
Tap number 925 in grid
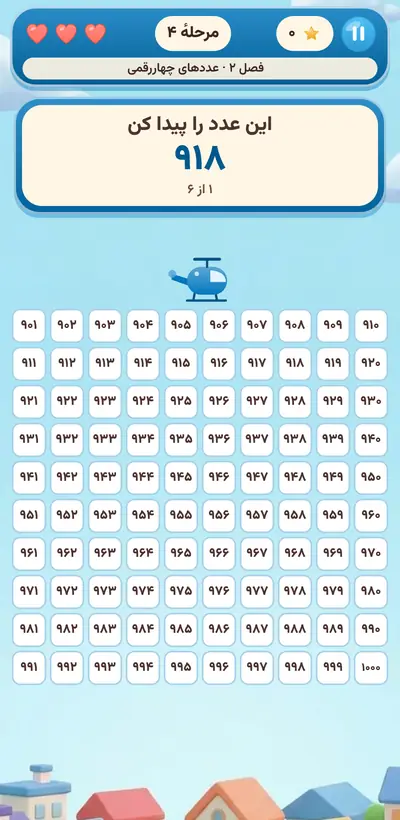point(181,402)
